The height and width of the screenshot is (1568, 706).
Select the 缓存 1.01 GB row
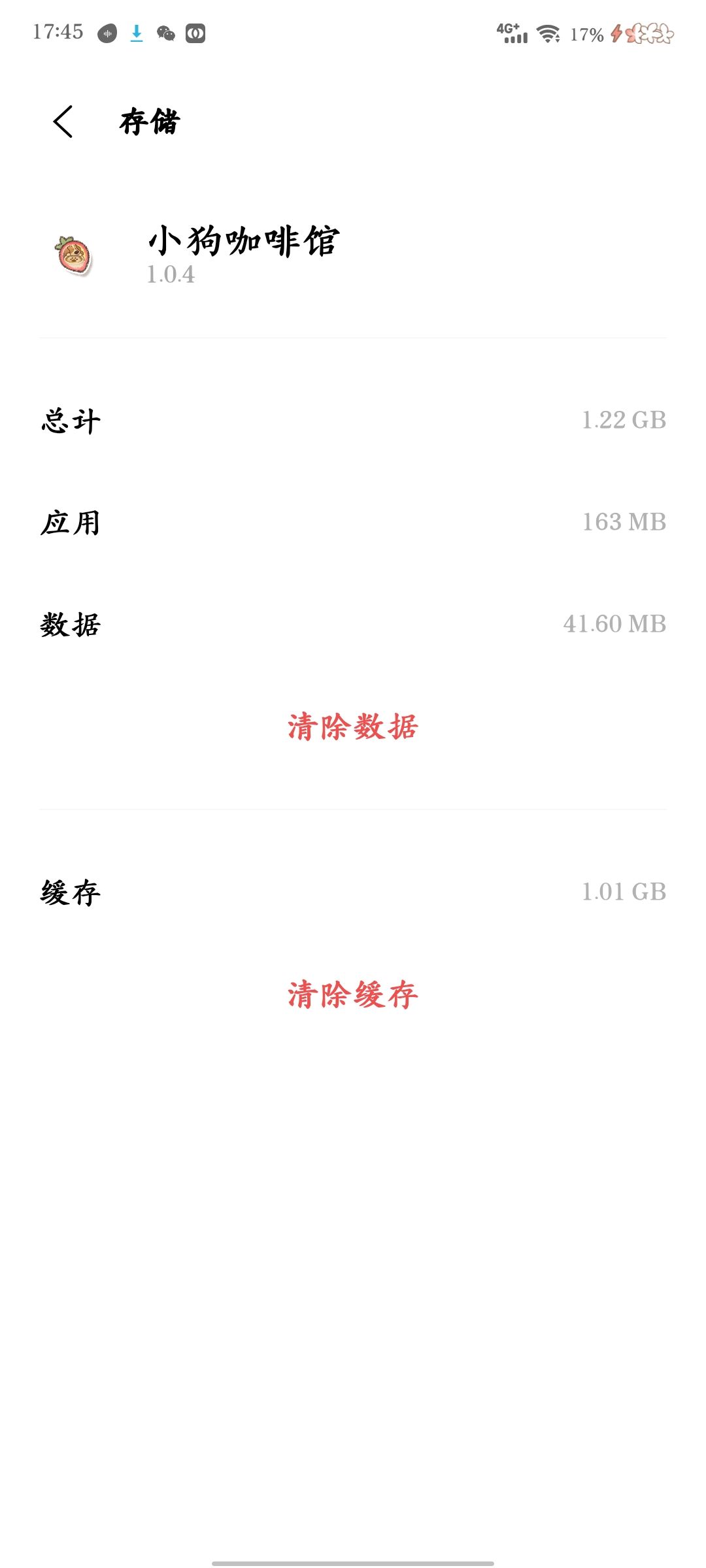pos(353,892)
